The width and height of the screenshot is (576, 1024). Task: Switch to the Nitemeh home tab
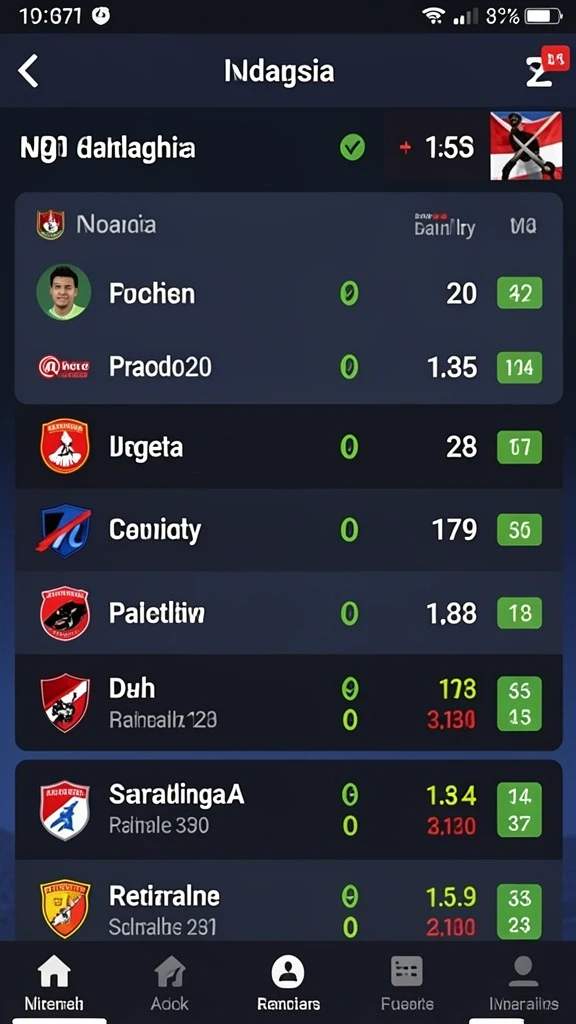(54, 982)
